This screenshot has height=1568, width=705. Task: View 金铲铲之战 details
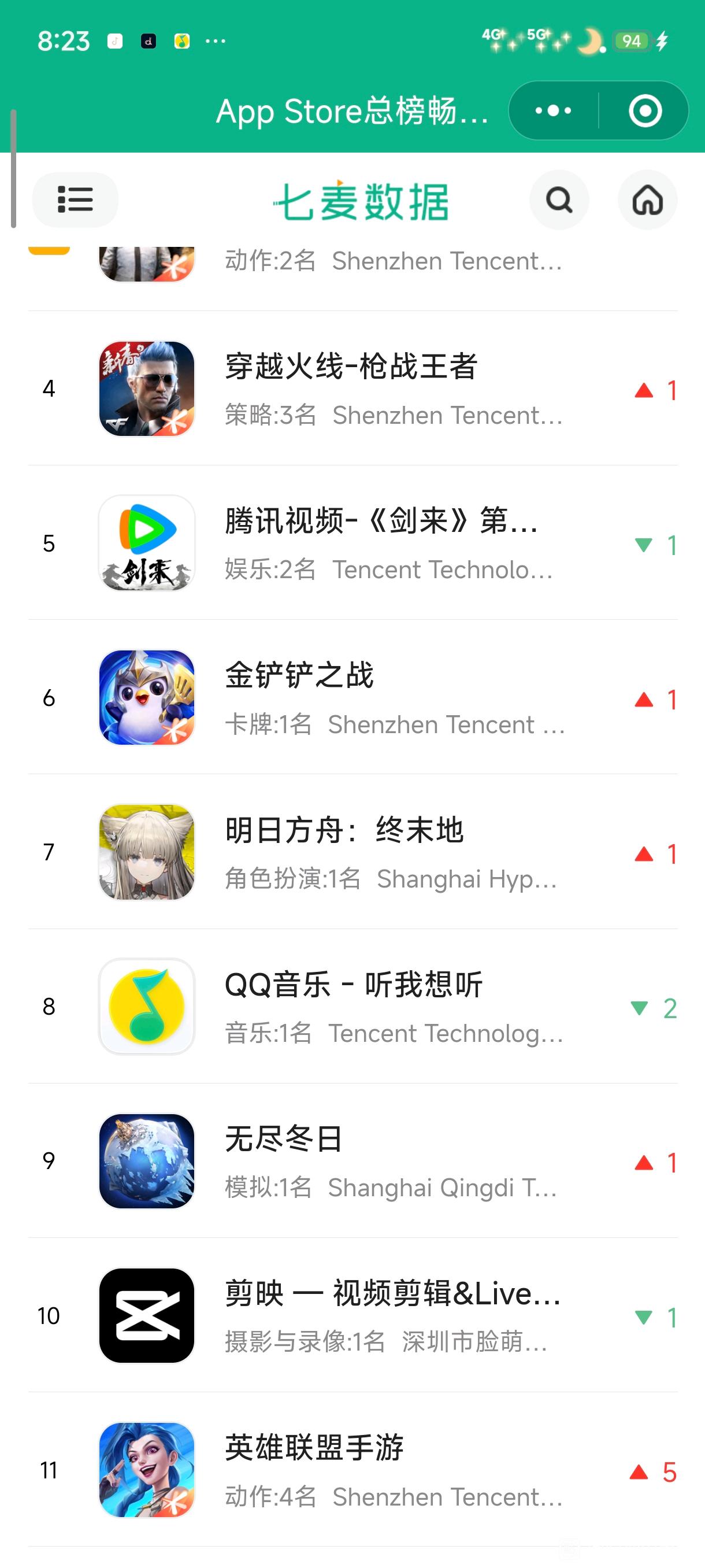[351, 698]
